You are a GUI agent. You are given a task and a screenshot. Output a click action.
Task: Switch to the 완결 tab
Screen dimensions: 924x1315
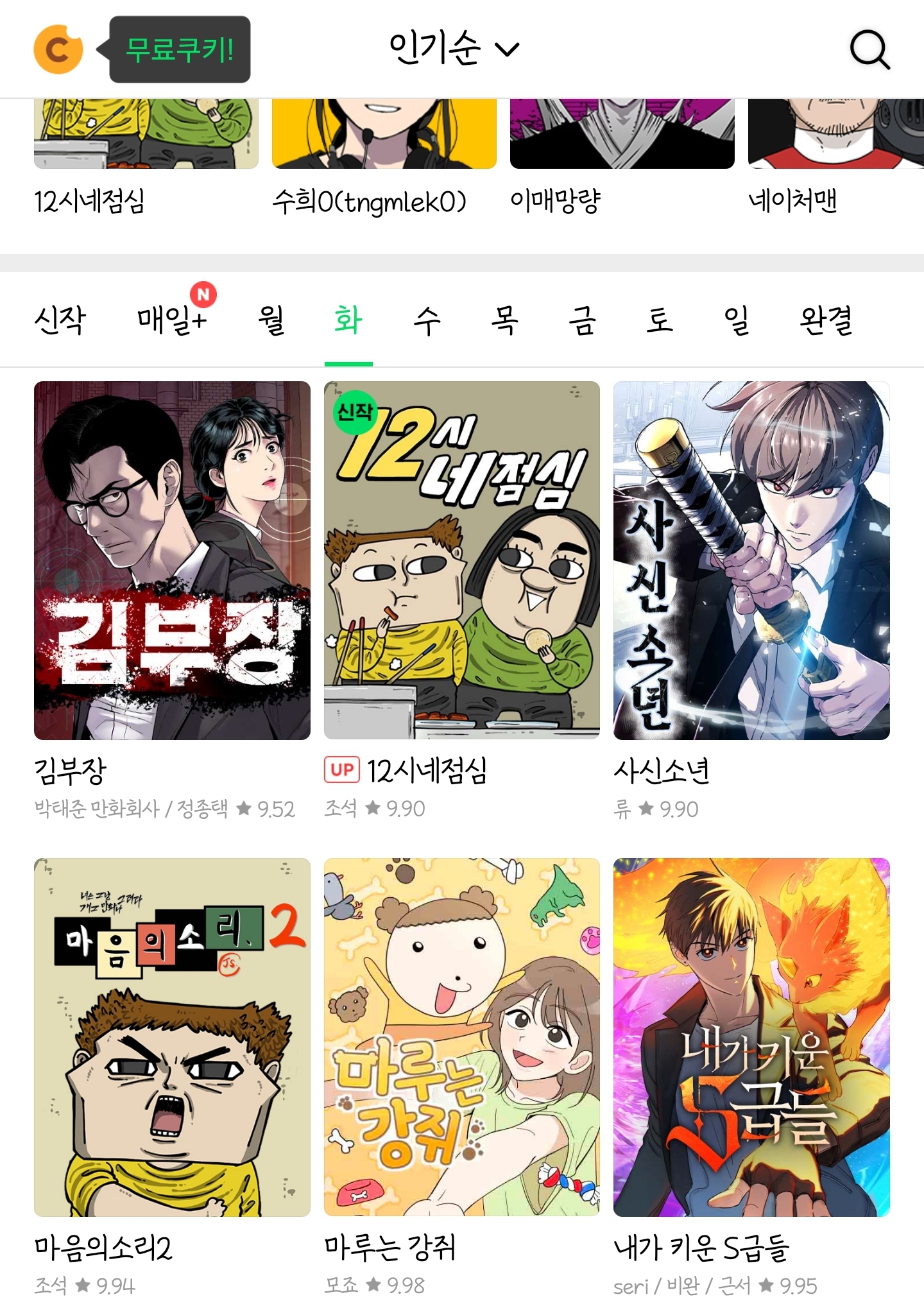[826, 320]
